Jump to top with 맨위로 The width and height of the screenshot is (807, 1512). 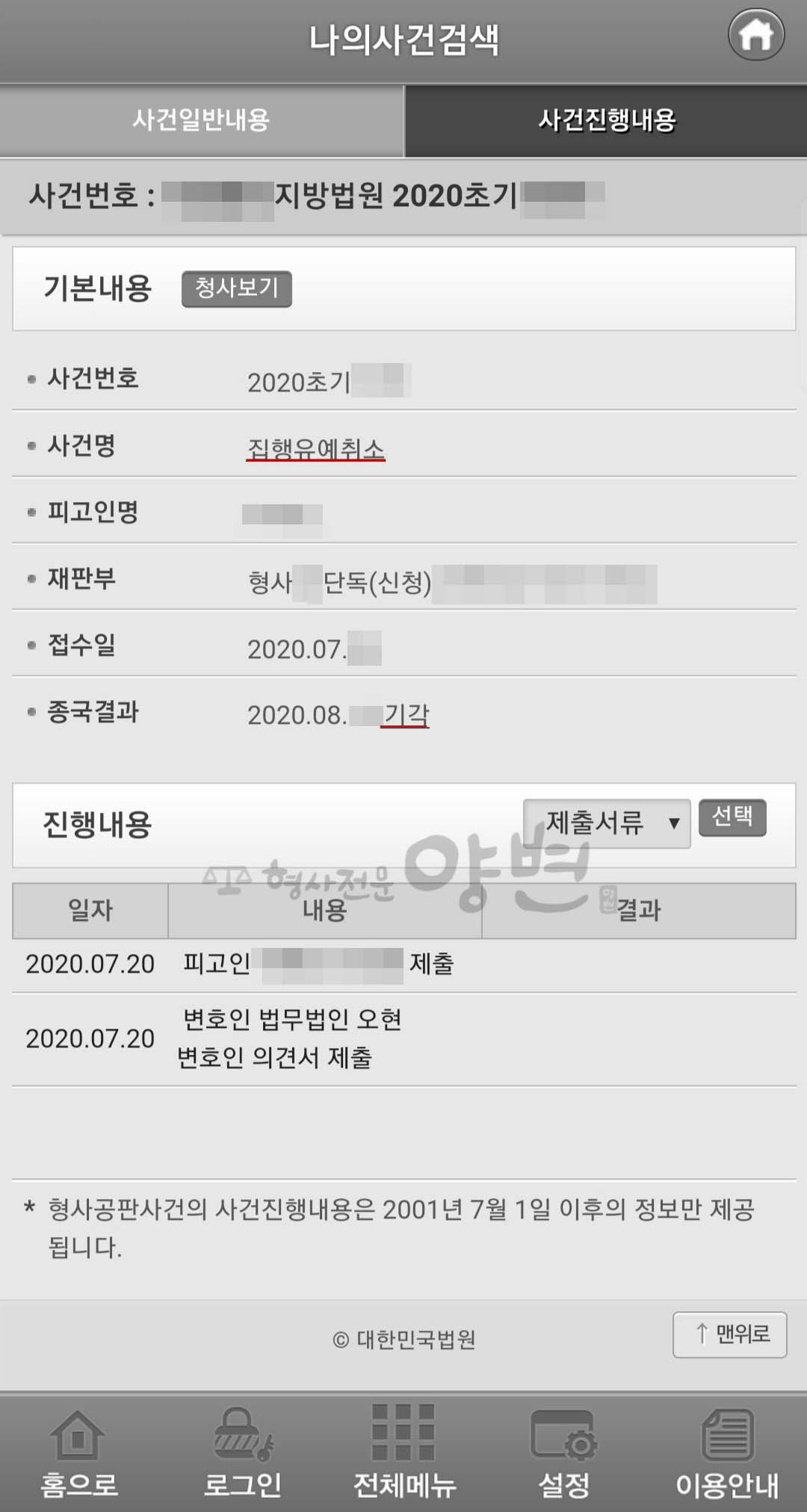(729, 1334)
